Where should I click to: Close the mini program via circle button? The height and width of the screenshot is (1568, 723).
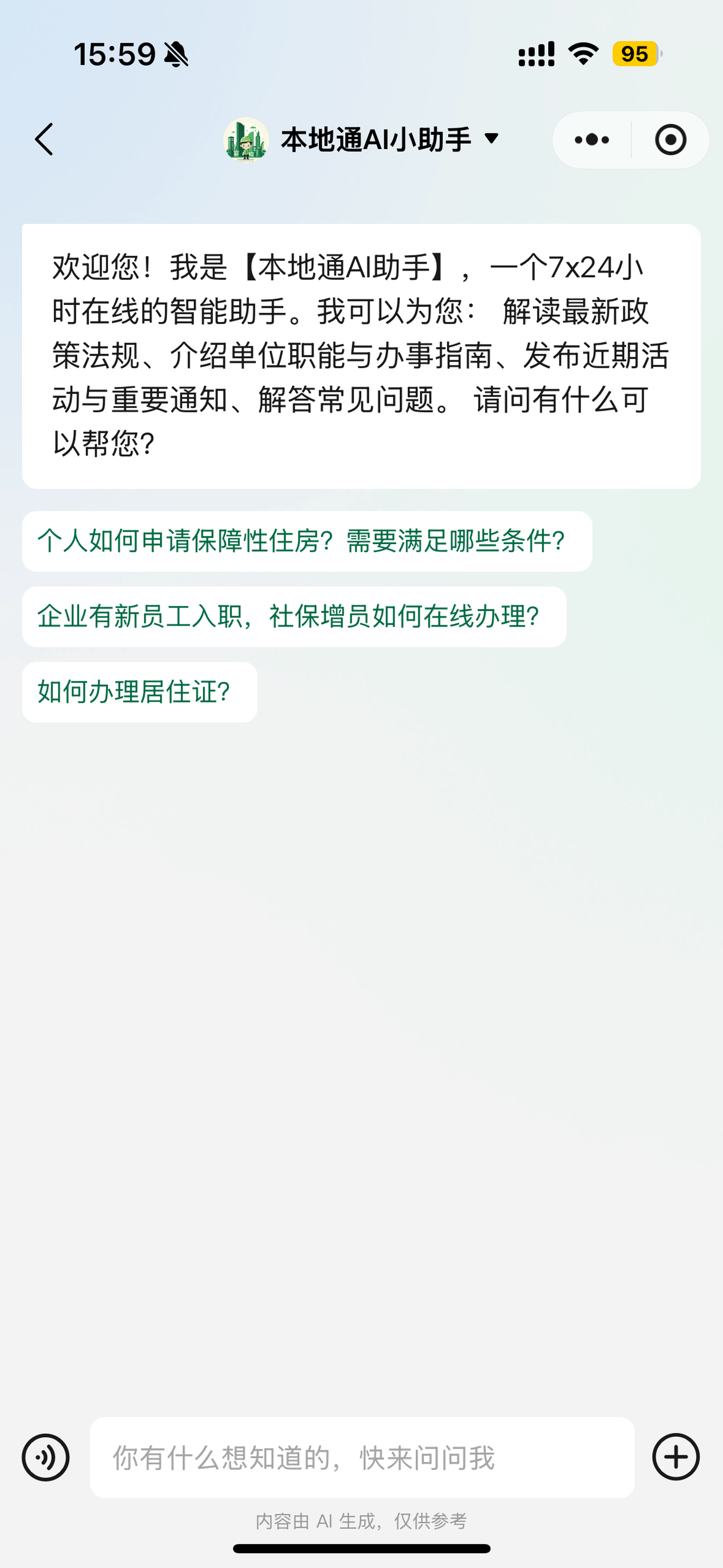(671, 140)
